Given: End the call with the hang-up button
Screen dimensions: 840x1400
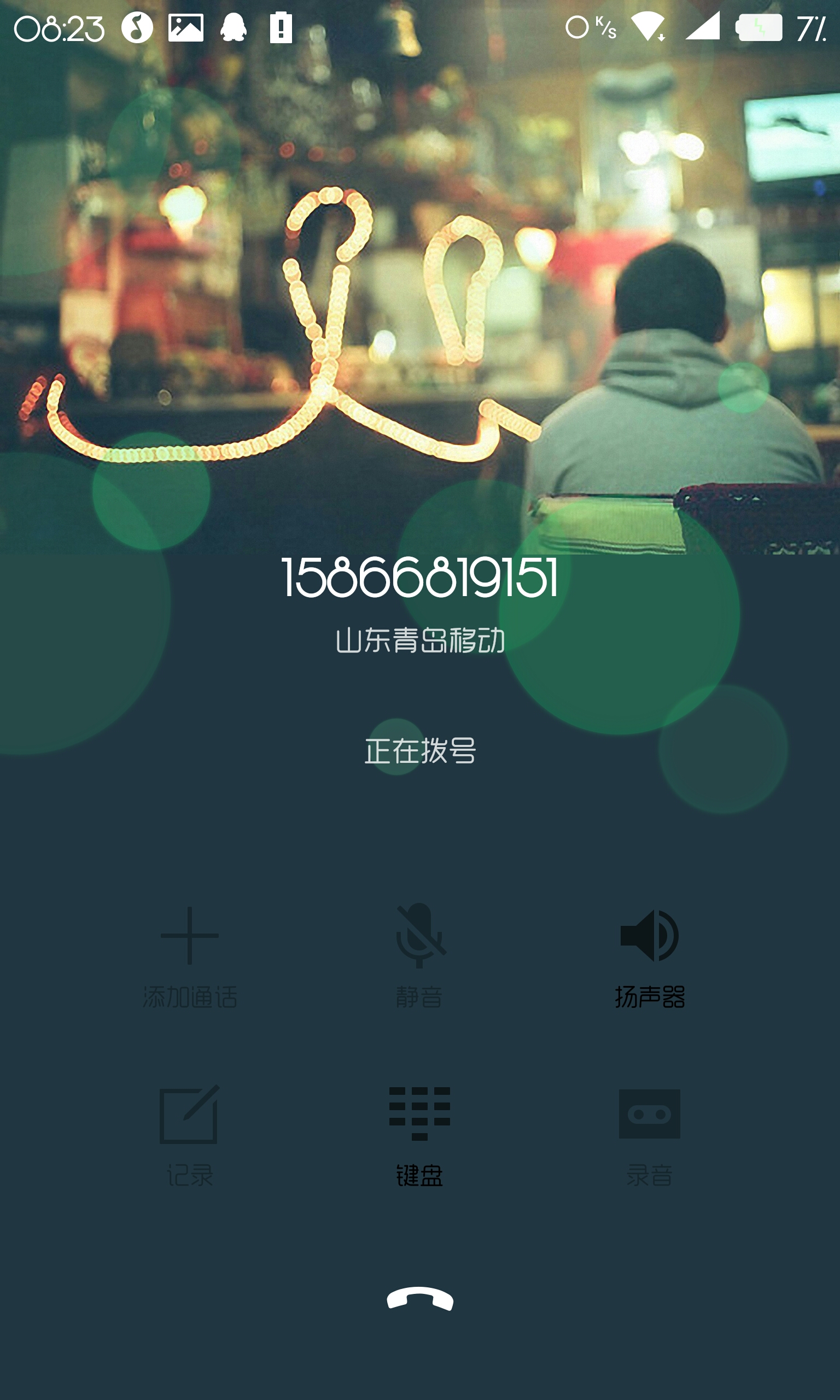Looking at the screenshot, I should (420, 1299).
